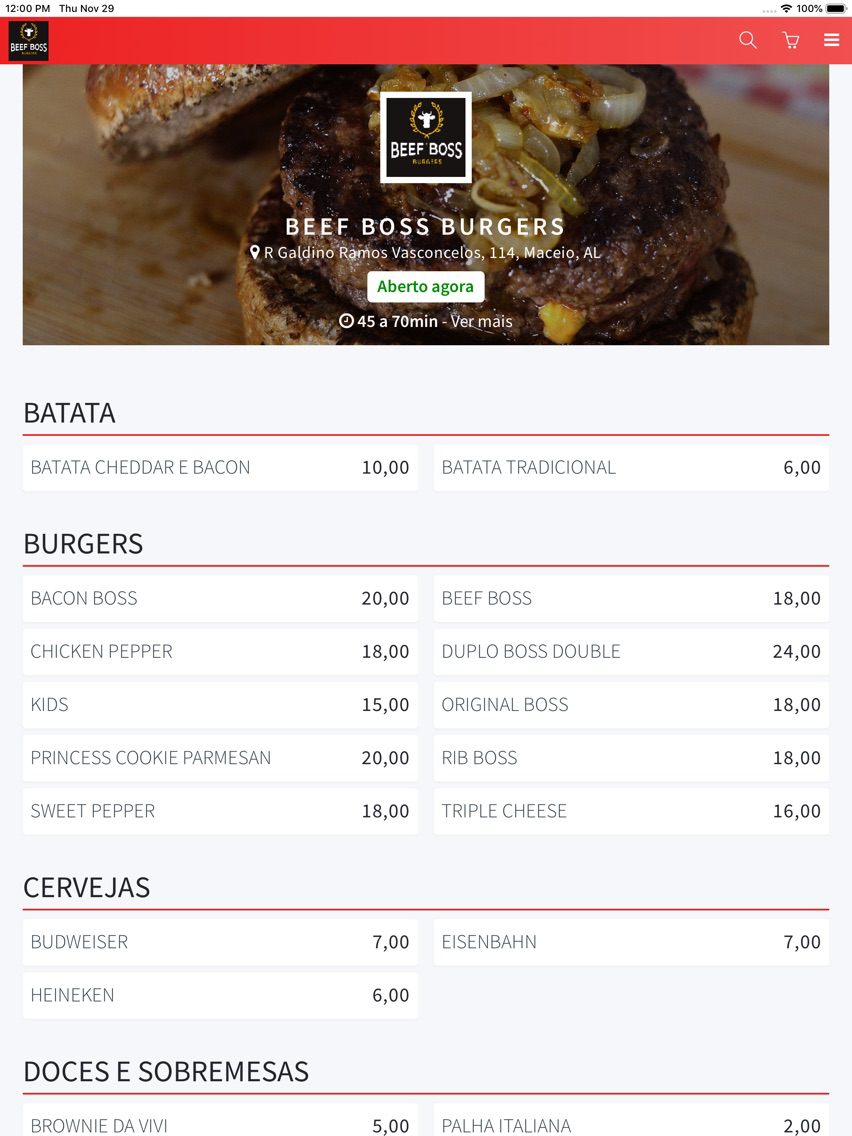Select the restaurant address link
Image resolution: width=852 pixels, height=1136 pixels.
(434, 253)
